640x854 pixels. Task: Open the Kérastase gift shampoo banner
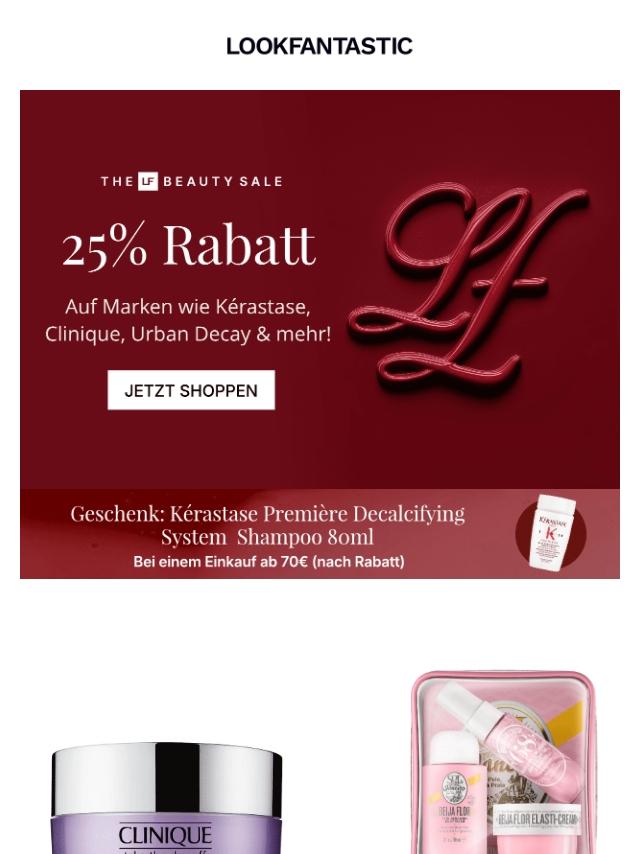(x=319, y=534)
